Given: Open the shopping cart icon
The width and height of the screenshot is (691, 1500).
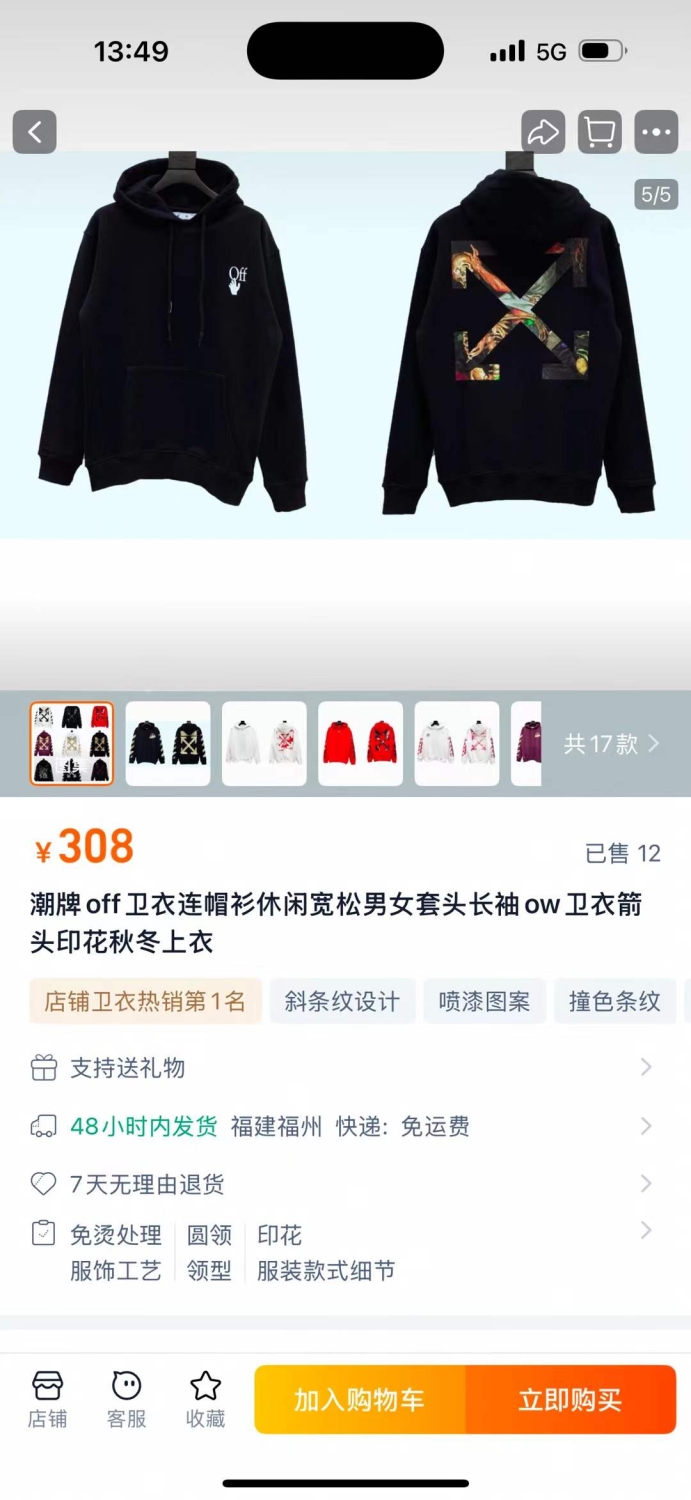Looking at the screenshot, I should 599,132.
